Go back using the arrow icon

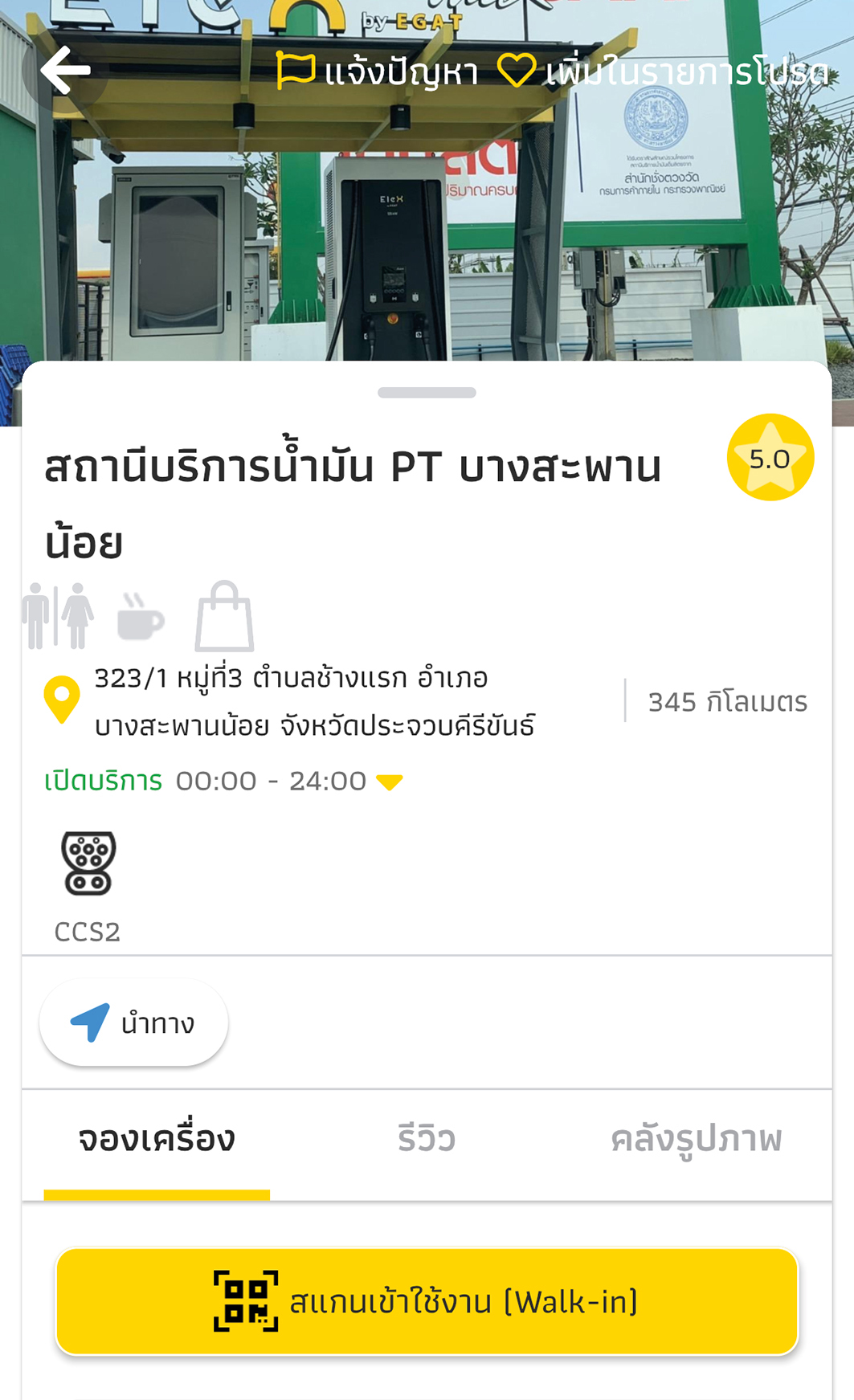pyautogui.click(x=64, y=71)
